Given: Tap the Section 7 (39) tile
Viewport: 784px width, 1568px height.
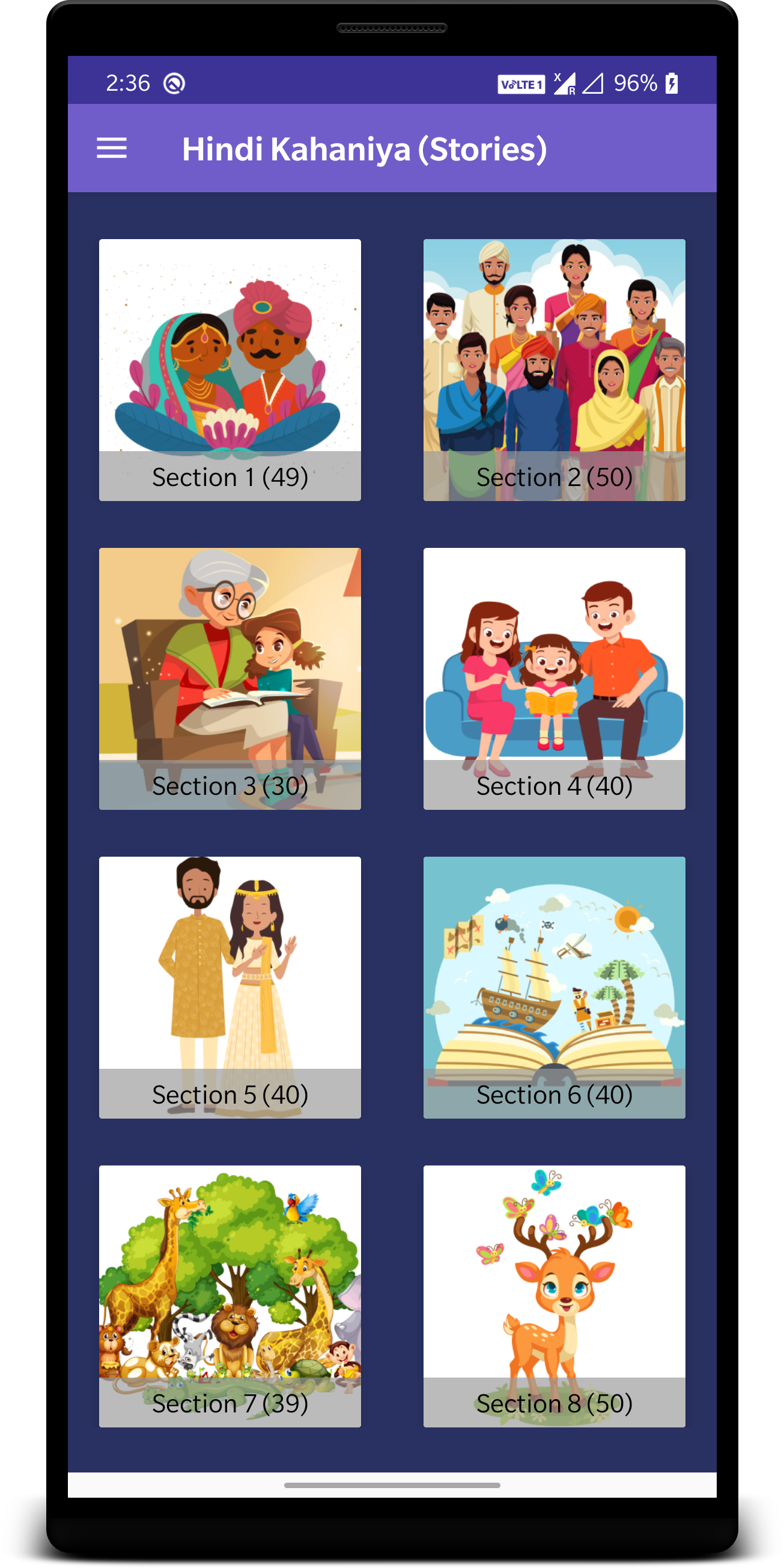Looking at the screenshot, I should 230,1296.
